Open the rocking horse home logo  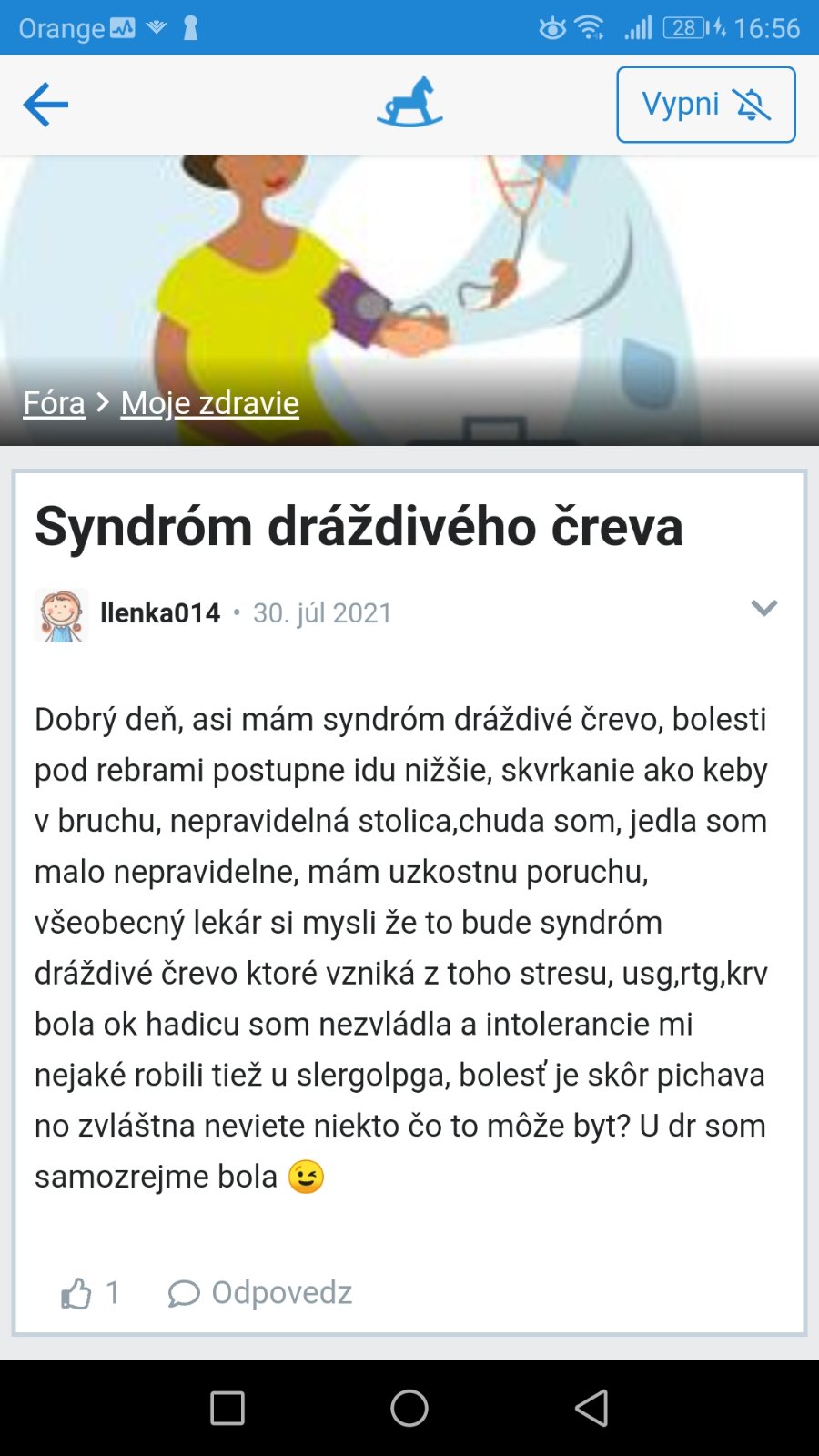click(409, 103)
